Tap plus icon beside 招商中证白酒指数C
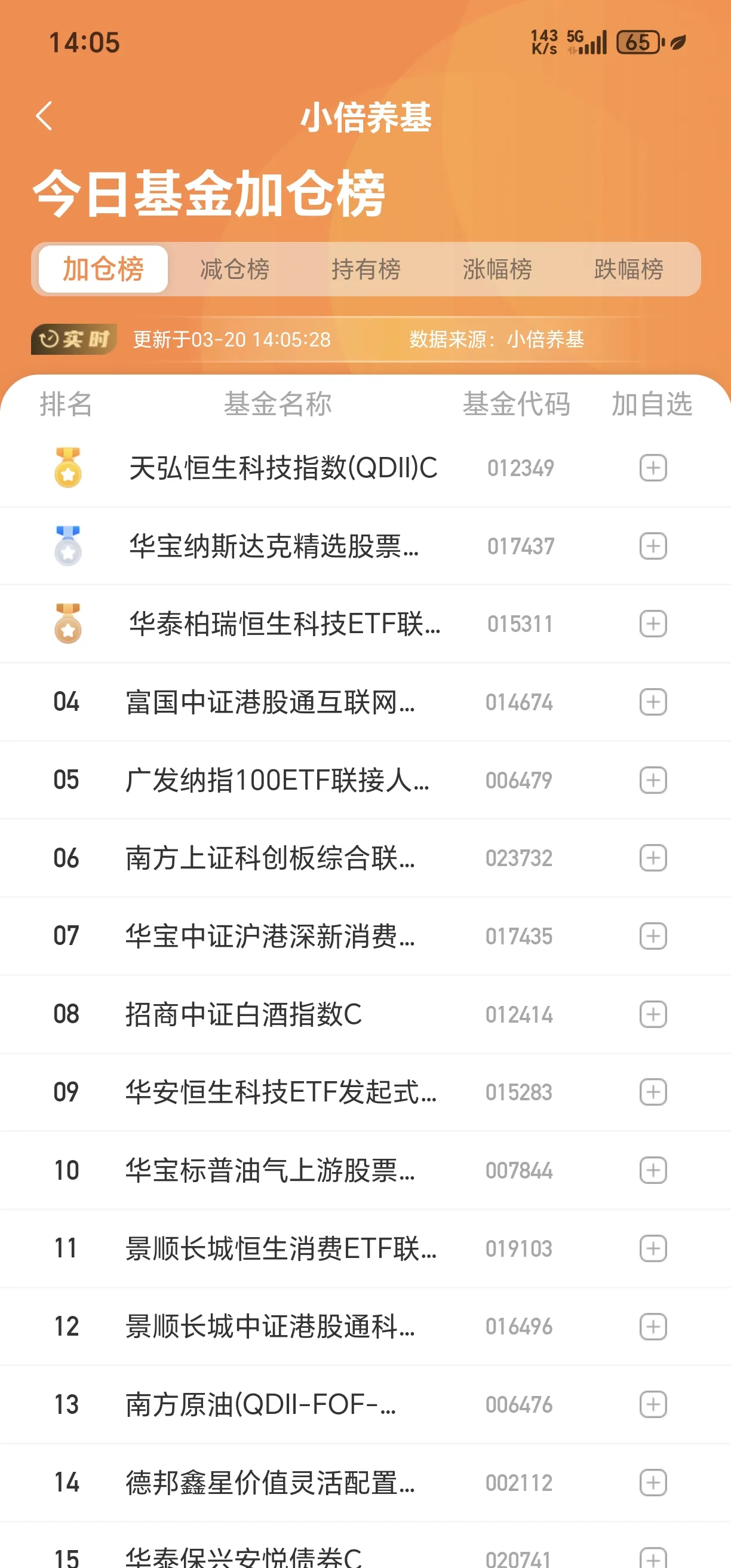This screenshot has width=731, height=1568. pos(653,1014)
